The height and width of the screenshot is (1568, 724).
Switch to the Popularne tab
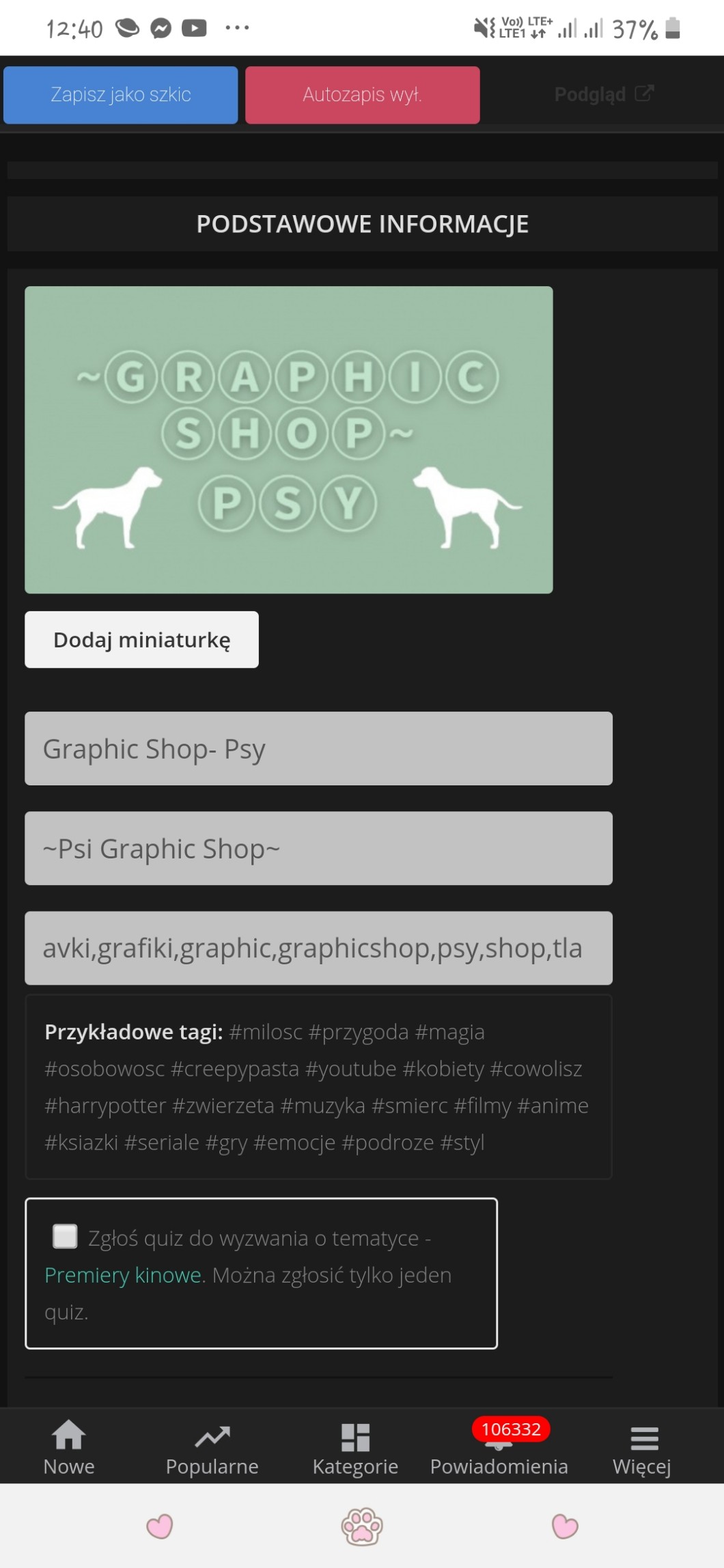212,1446
